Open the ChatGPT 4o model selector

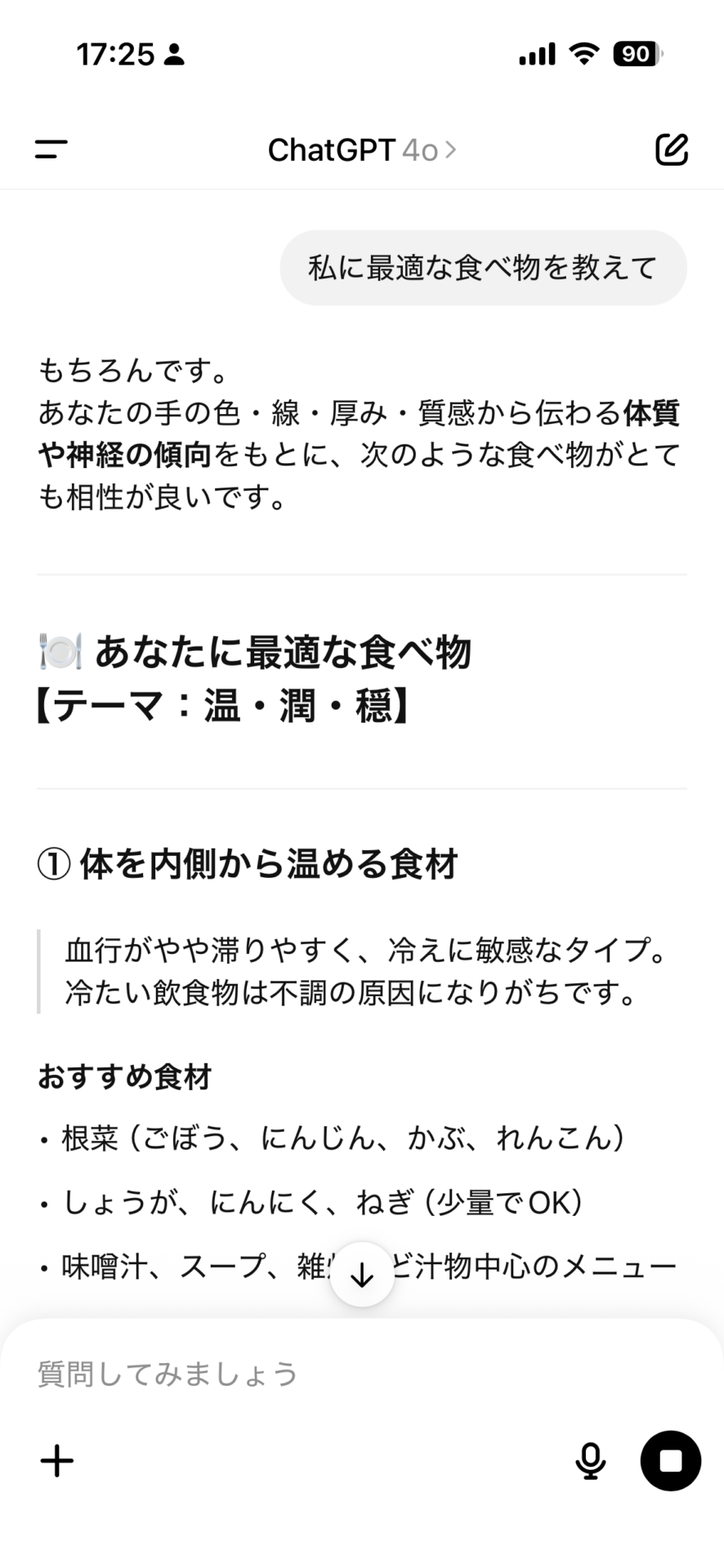click(x=362, y=150)
